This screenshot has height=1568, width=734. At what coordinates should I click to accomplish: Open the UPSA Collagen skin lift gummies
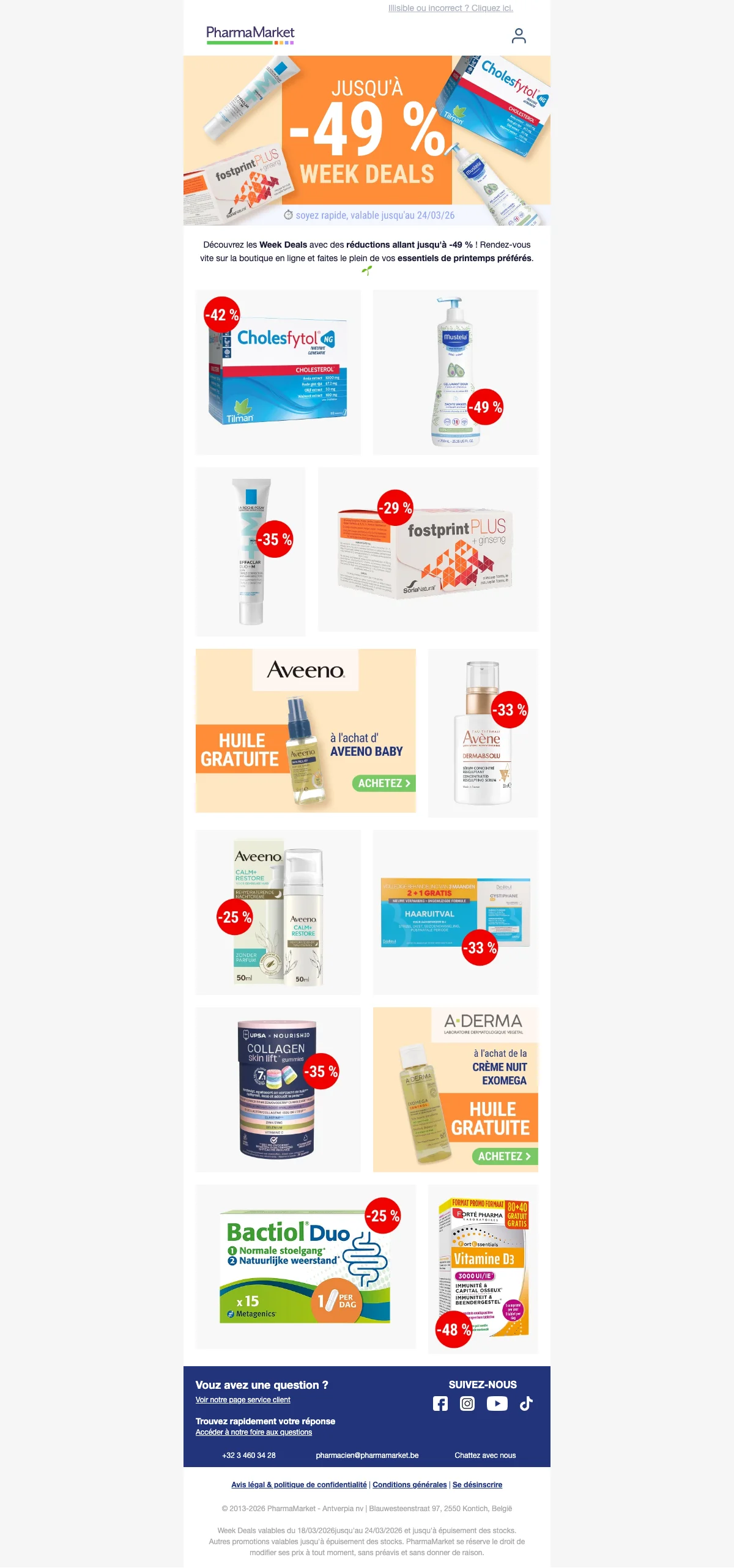(x=278, y=1090)
